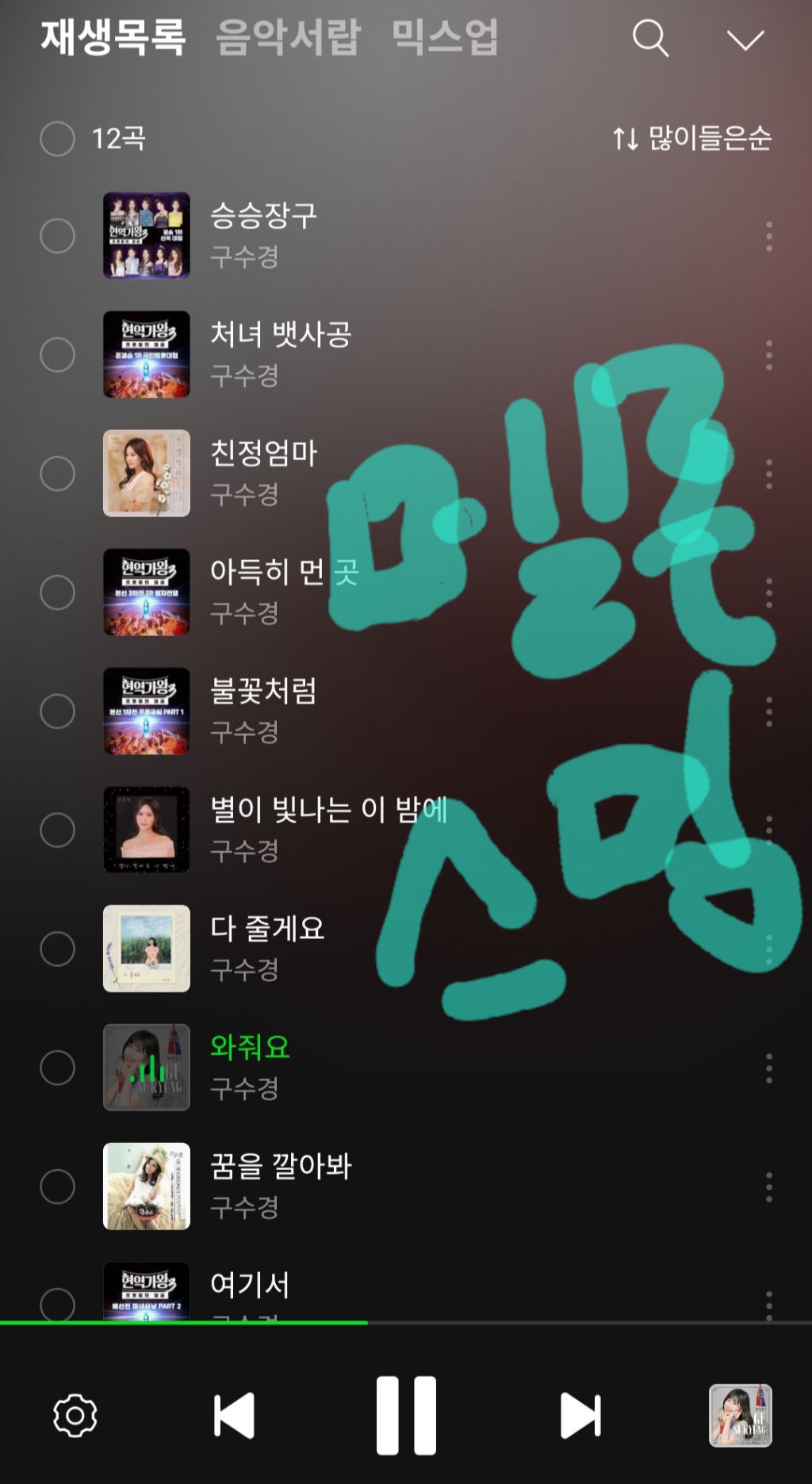Viewport: 812px width, 1484px height.
Task: Change sort order from 많이들은순
Action: coord(691,139)
